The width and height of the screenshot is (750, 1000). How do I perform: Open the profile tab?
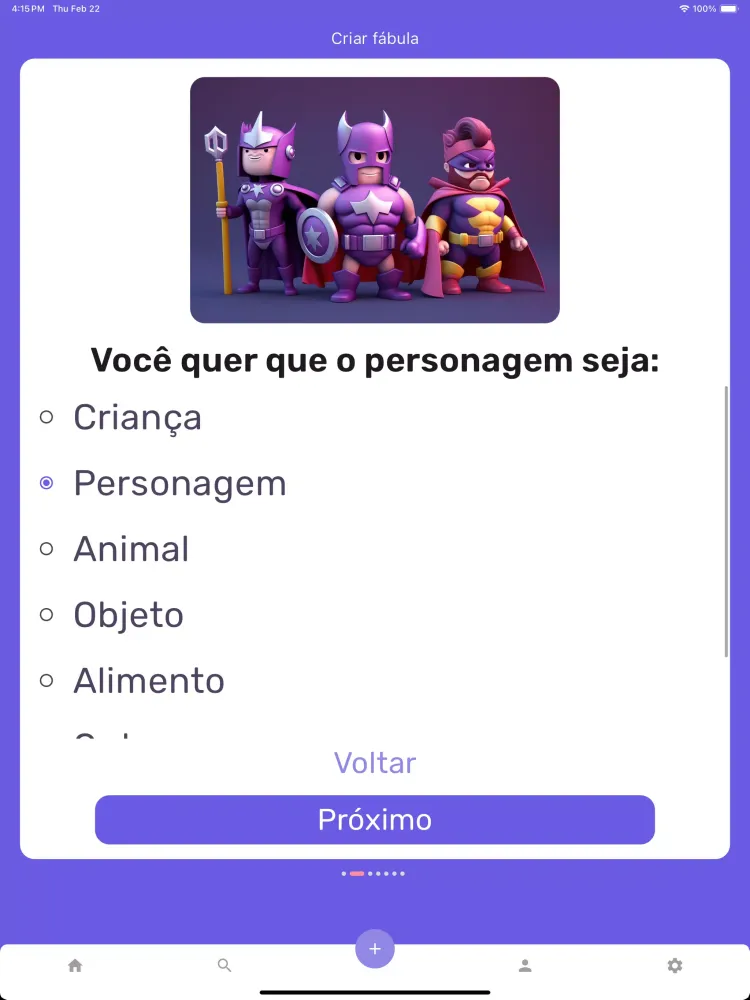(x=525, y=965)
